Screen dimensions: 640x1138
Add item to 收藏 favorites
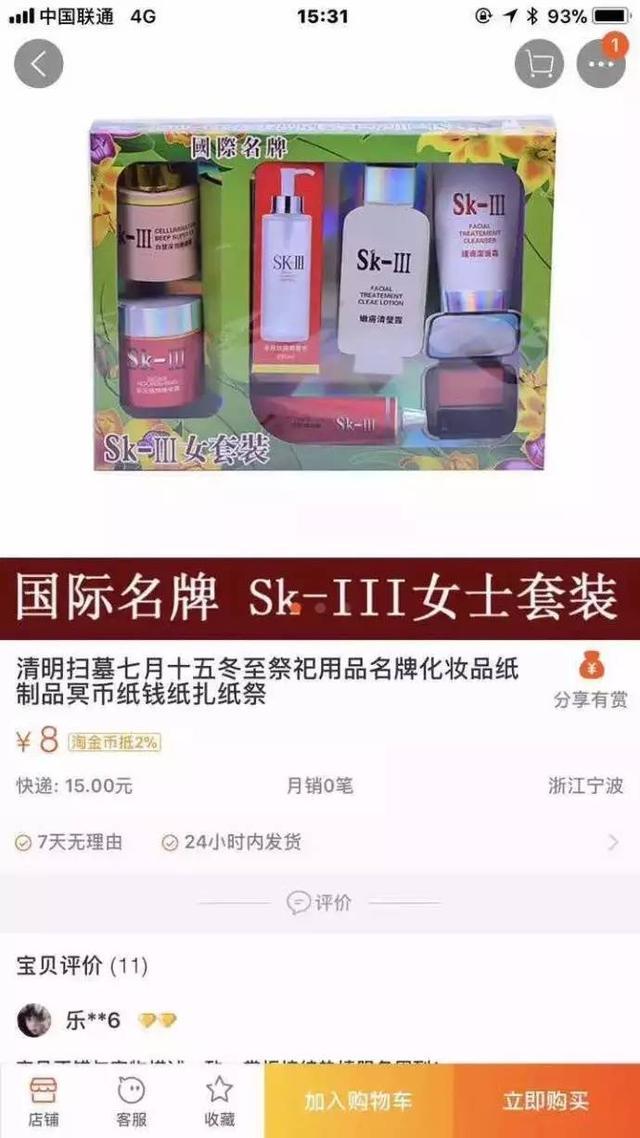tap(219, 1100)
